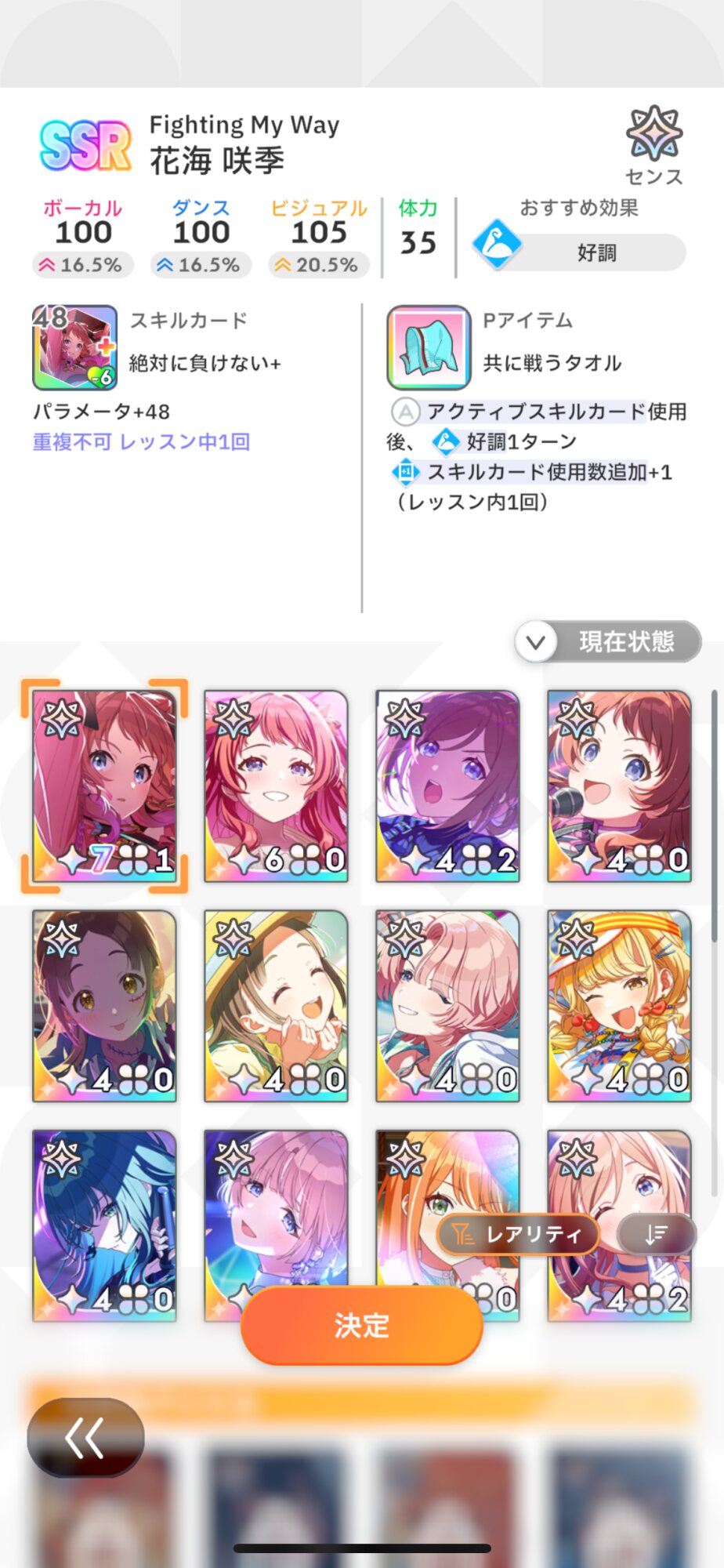
Task: Select the purple-haired idol card with stars 4 and 2
Action: (x=447, y=786)
